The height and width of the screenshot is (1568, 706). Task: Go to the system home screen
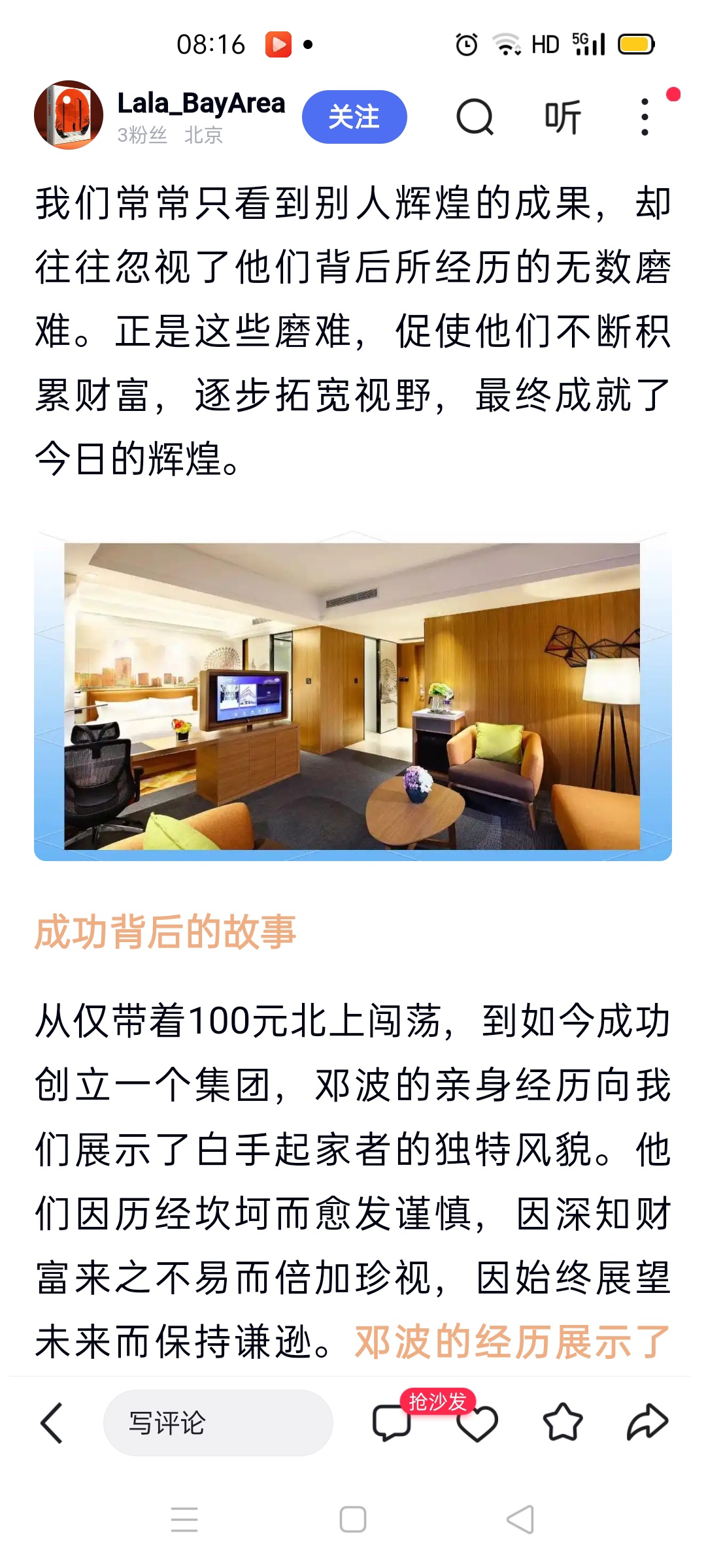(x=353, y=1520)
